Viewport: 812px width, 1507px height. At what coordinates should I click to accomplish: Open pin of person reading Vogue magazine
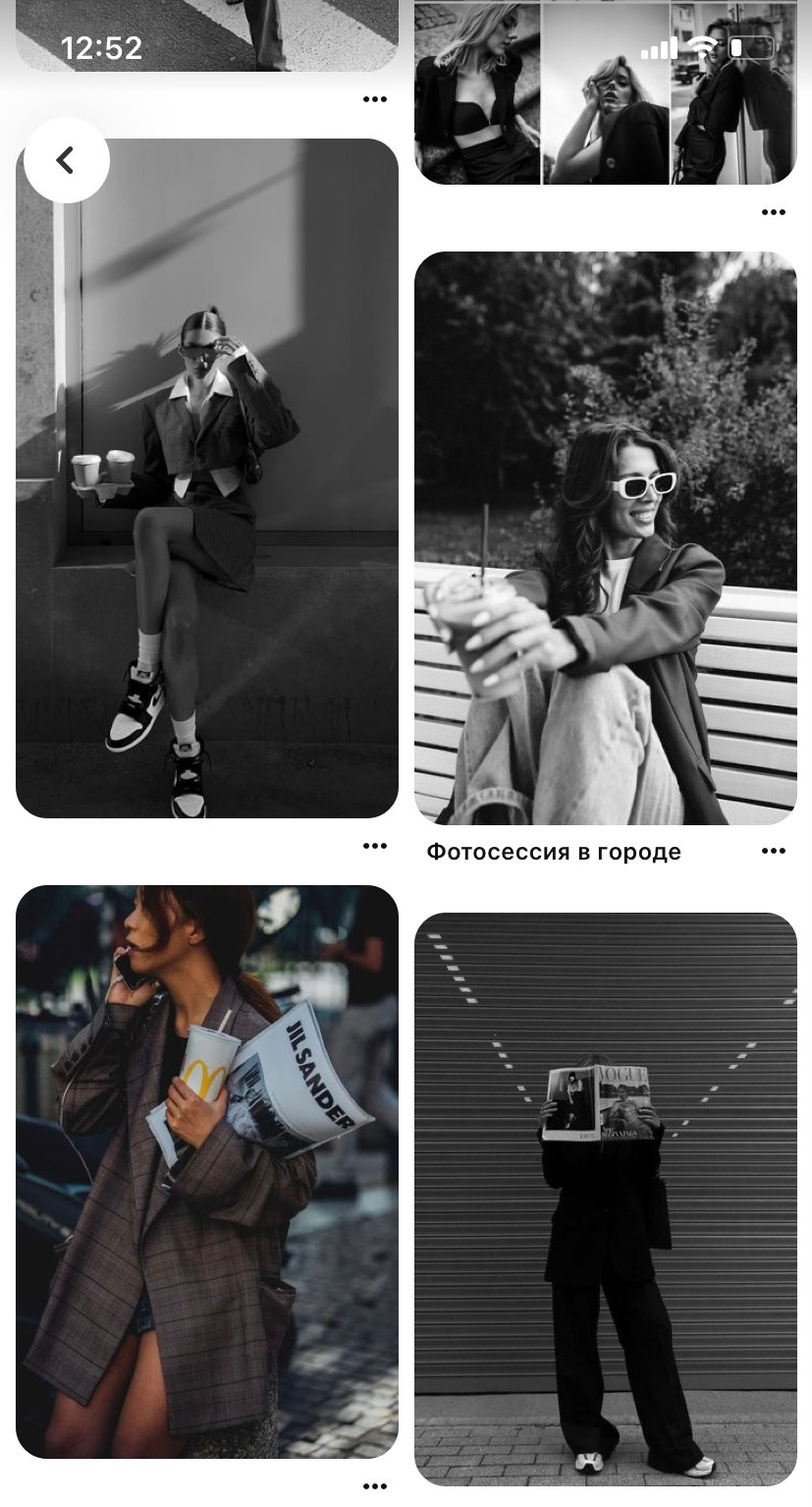pyautogui.click(x=605, y=1199)
